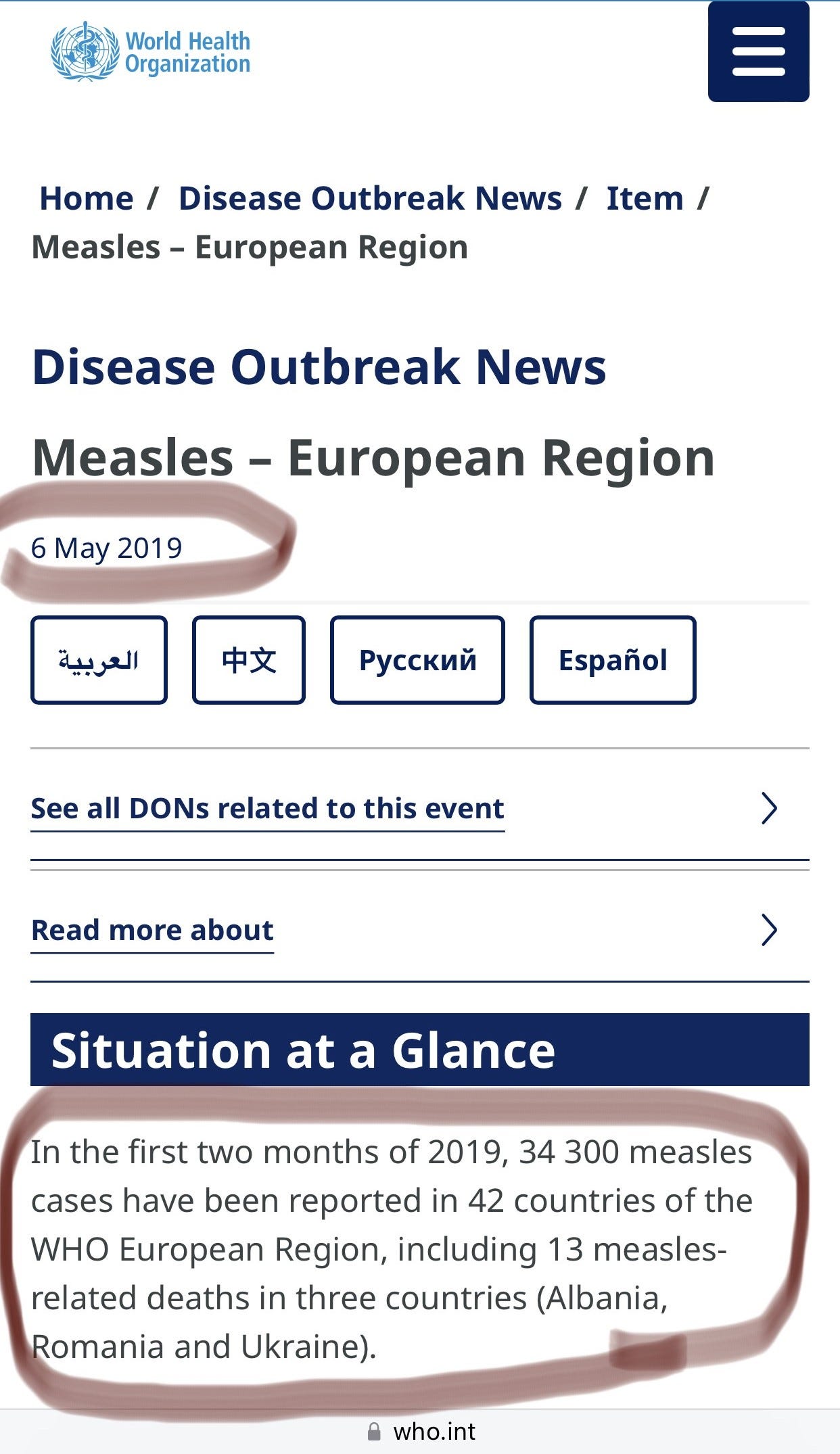Switch page language to Arabic
Viewport: 840px width, 1454px height.
click(x=99, y=660)
